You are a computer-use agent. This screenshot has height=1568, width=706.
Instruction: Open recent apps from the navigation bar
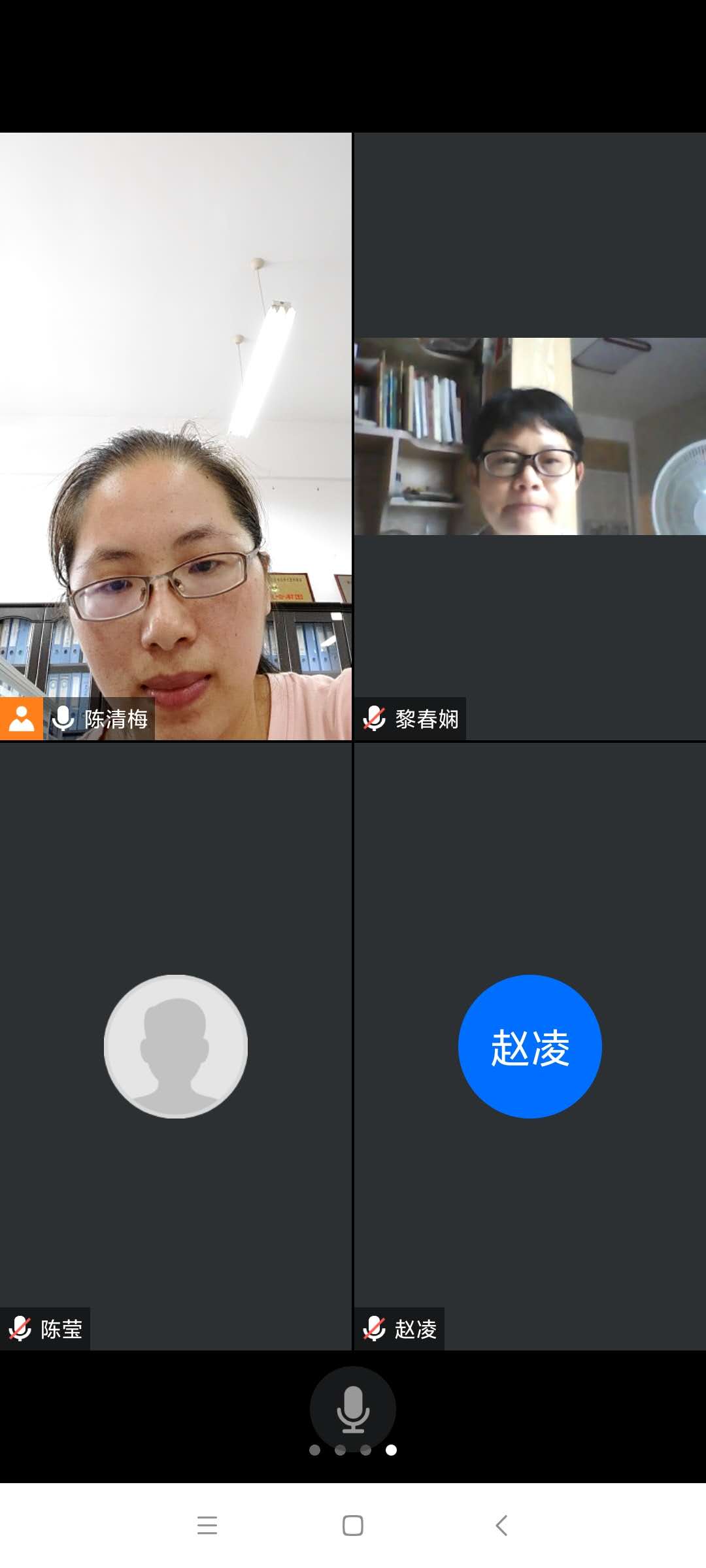[207, 1526]
